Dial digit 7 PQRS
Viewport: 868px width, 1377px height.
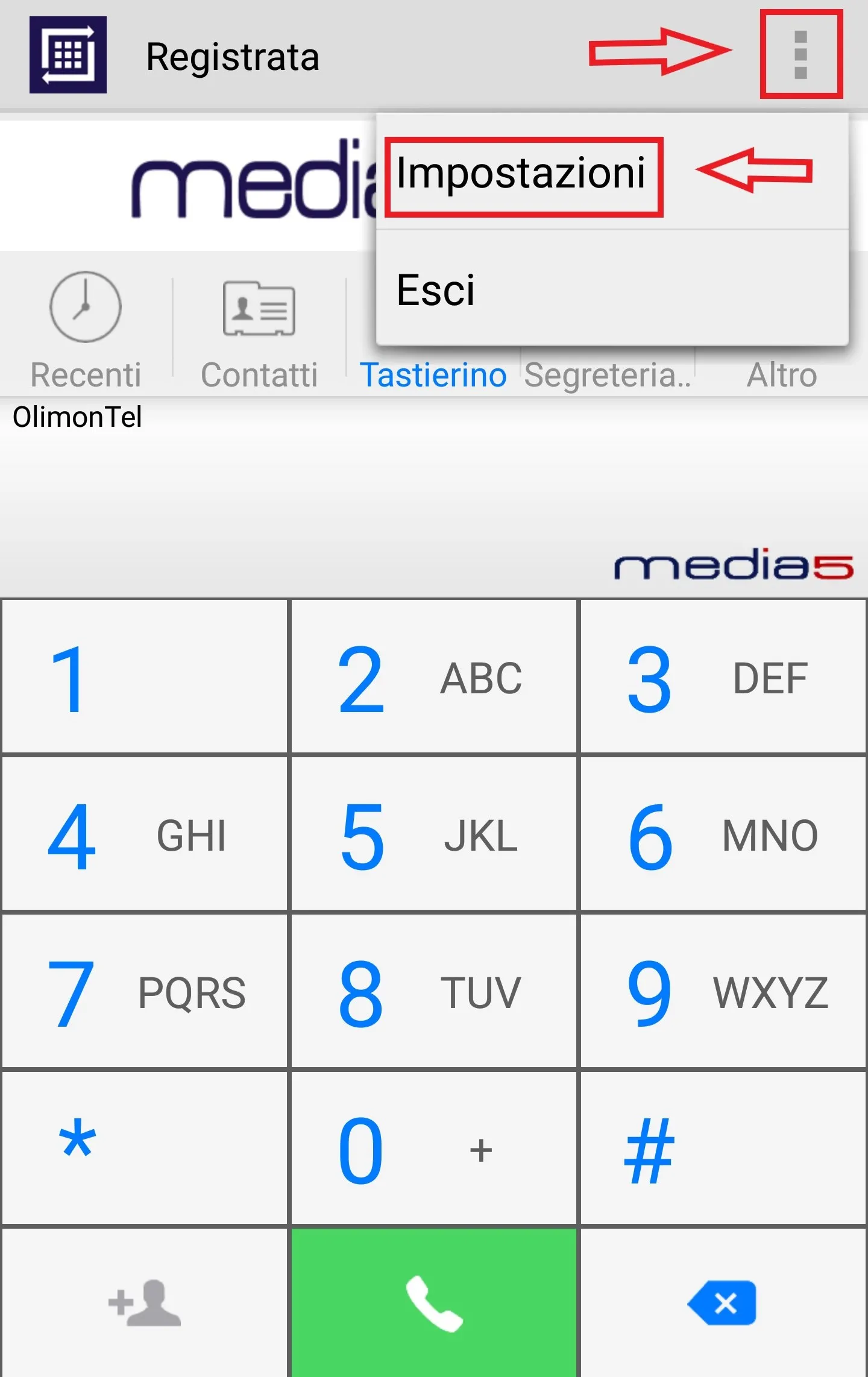point(145,992)
